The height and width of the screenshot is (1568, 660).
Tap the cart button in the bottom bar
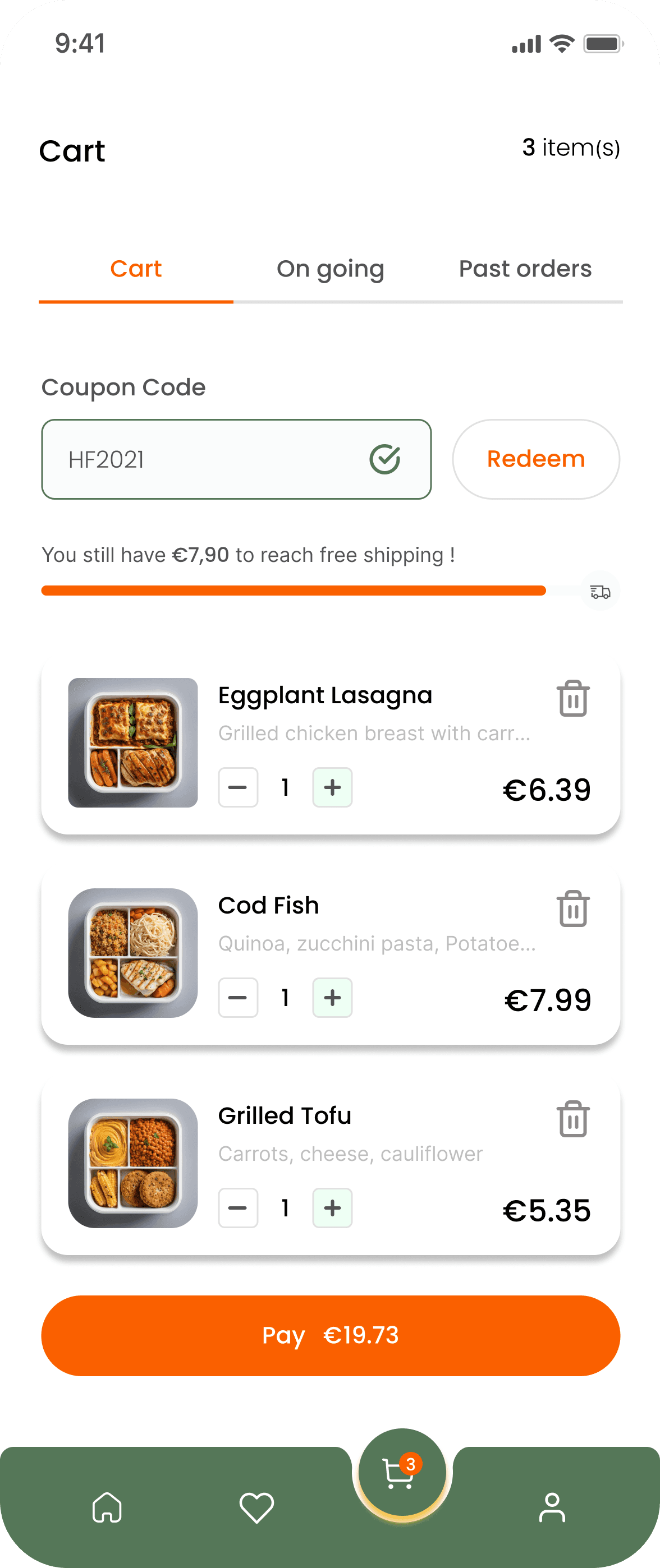402,1473
